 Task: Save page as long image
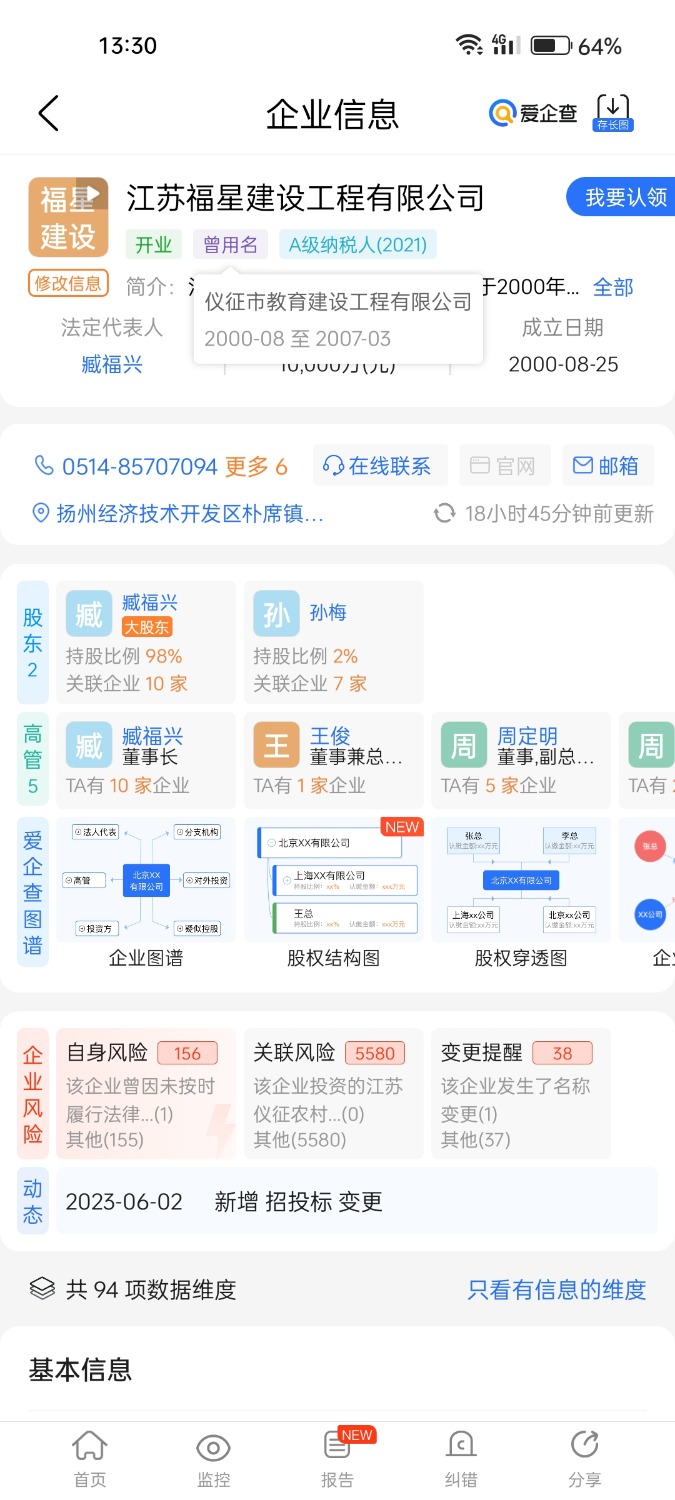coord(613,113)
